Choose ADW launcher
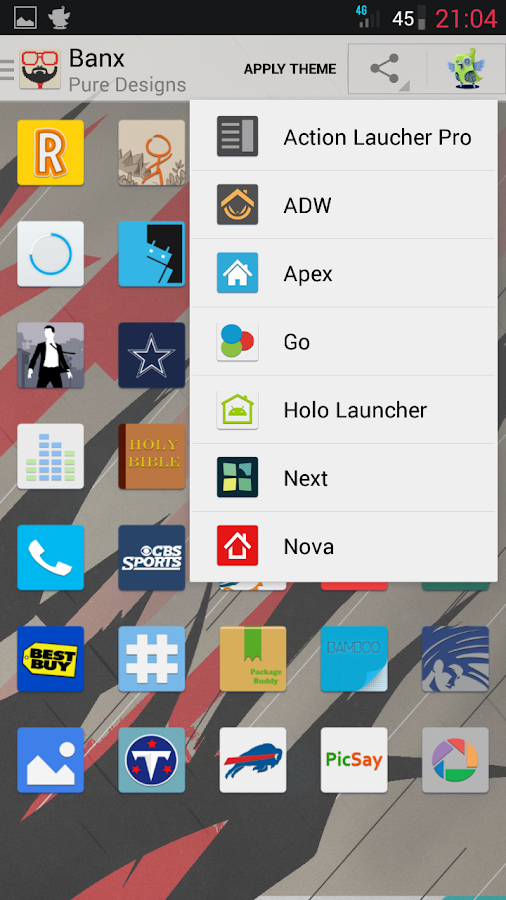Screen dimensions: 506x900 pos(344,205)
